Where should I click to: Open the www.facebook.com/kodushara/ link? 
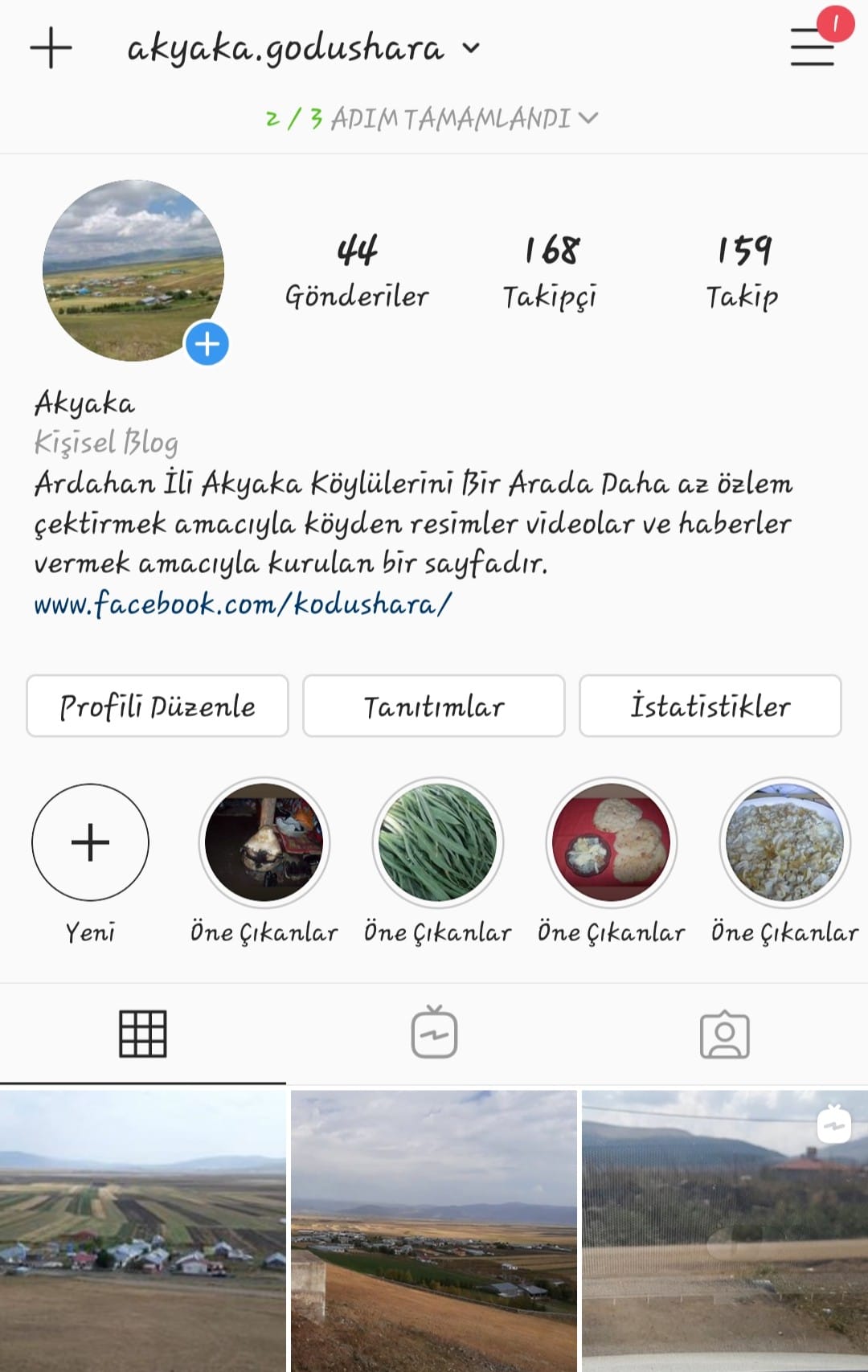(243, 604)
